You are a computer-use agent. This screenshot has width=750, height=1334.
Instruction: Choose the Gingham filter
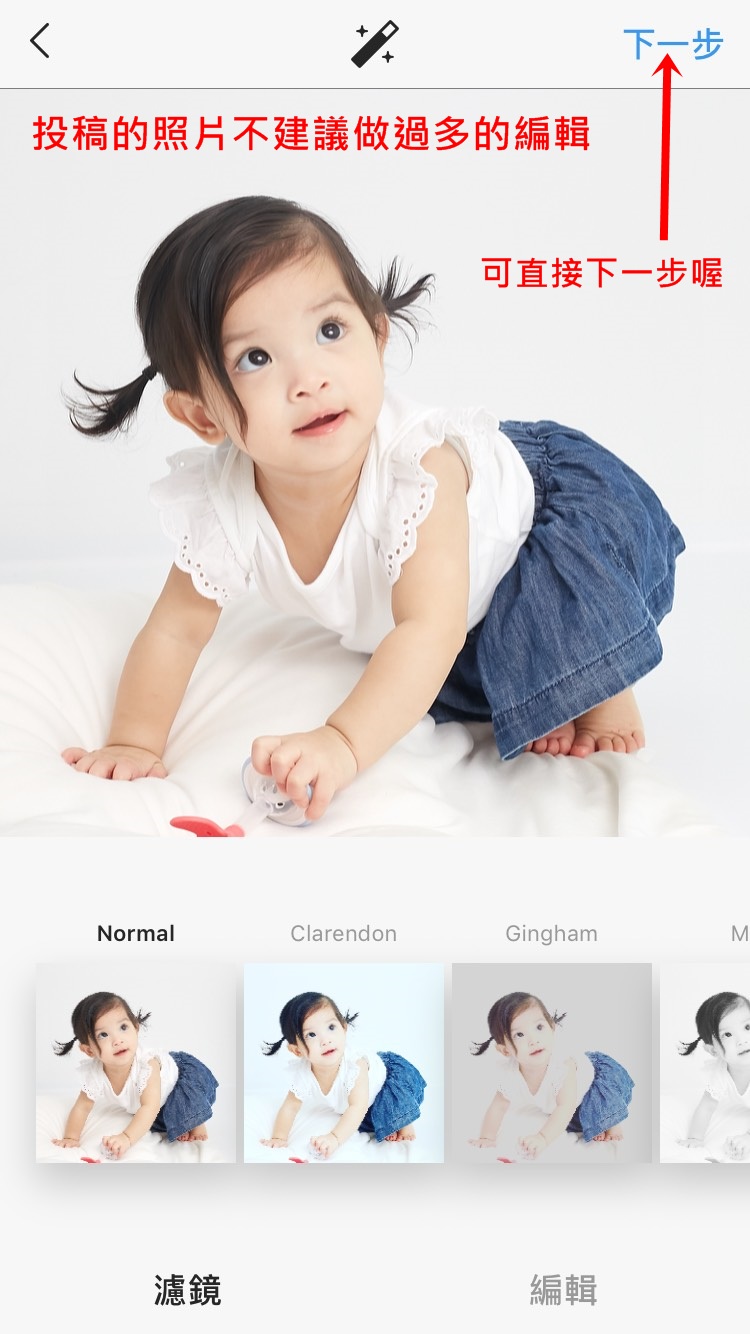(552, 1062)
